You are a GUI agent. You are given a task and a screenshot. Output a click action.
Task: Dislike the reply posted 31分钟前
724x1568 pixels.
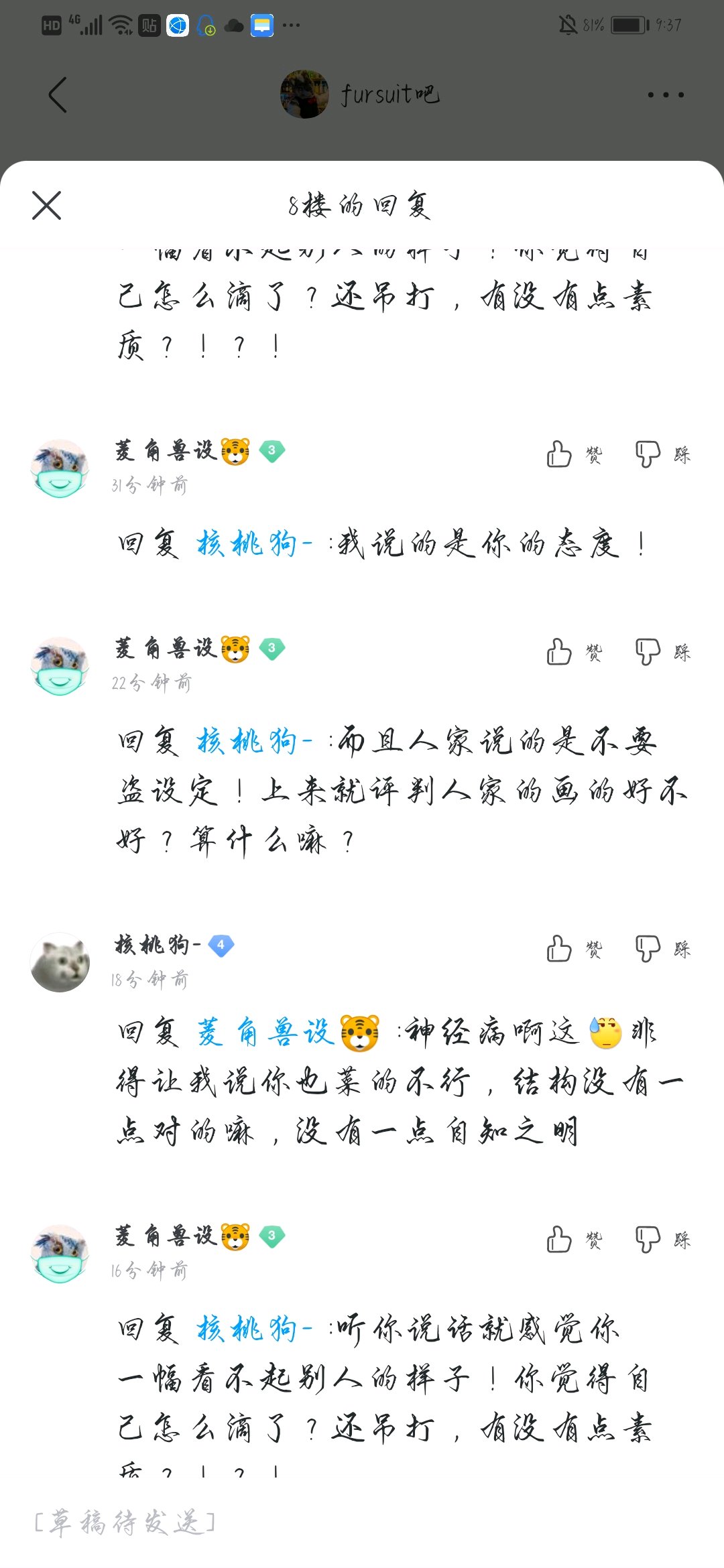pyautogui.click(x=648, y=454)
